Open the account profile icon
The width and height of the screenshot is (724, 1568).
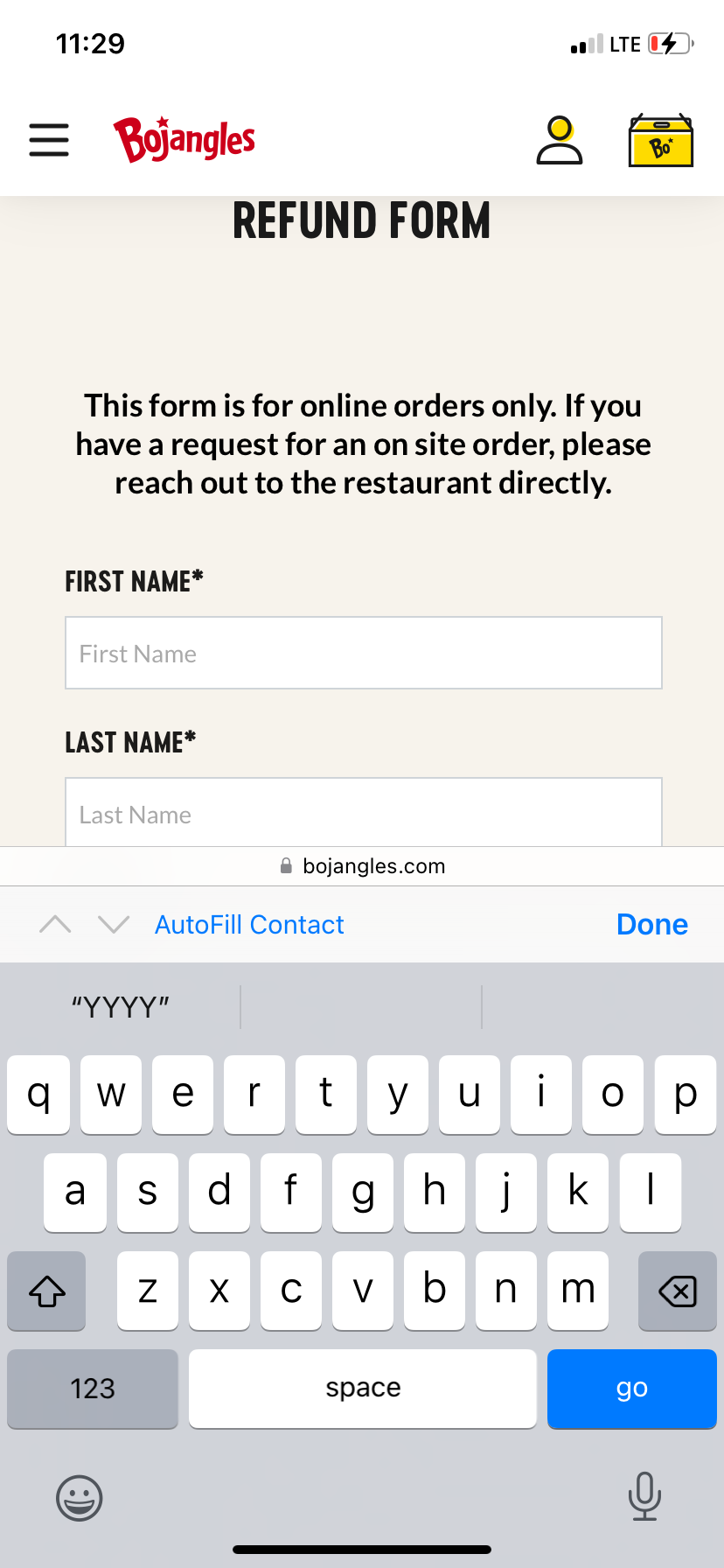[x=559, y=140]
